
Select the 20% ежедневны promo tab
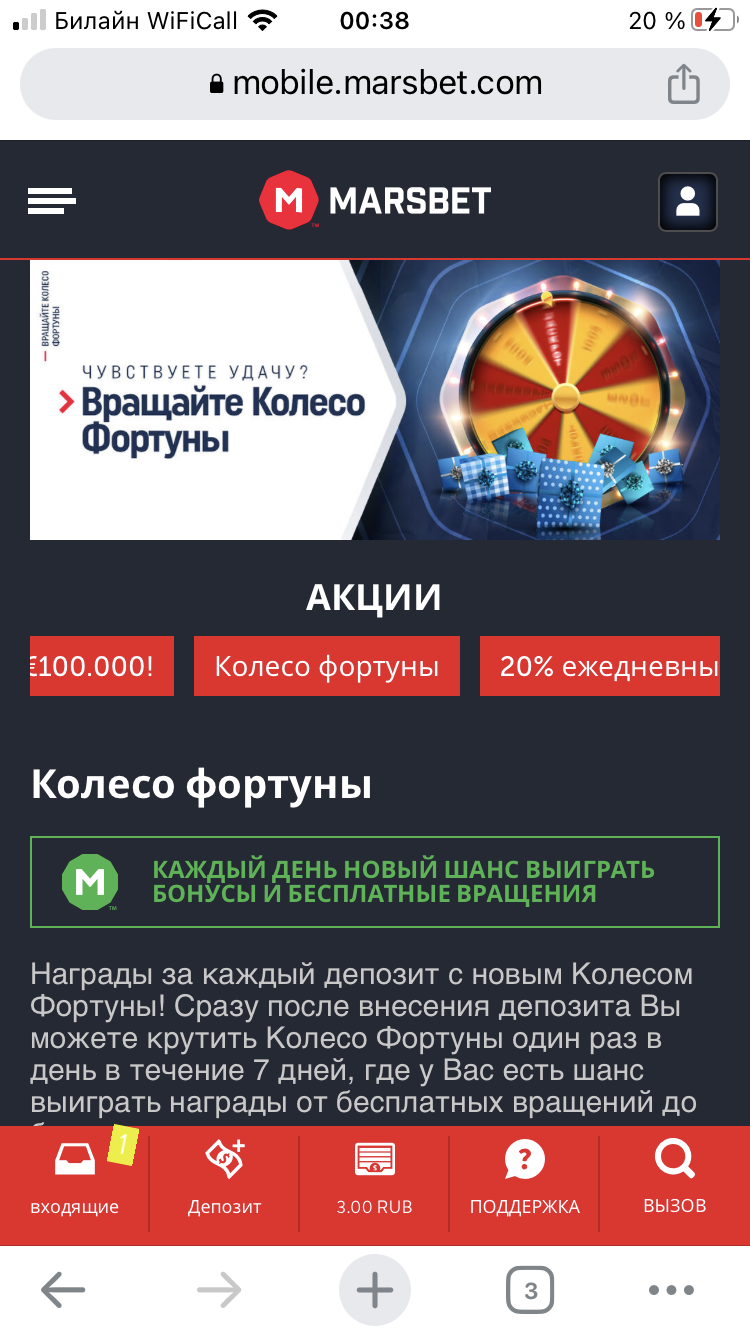pos(600,666)
